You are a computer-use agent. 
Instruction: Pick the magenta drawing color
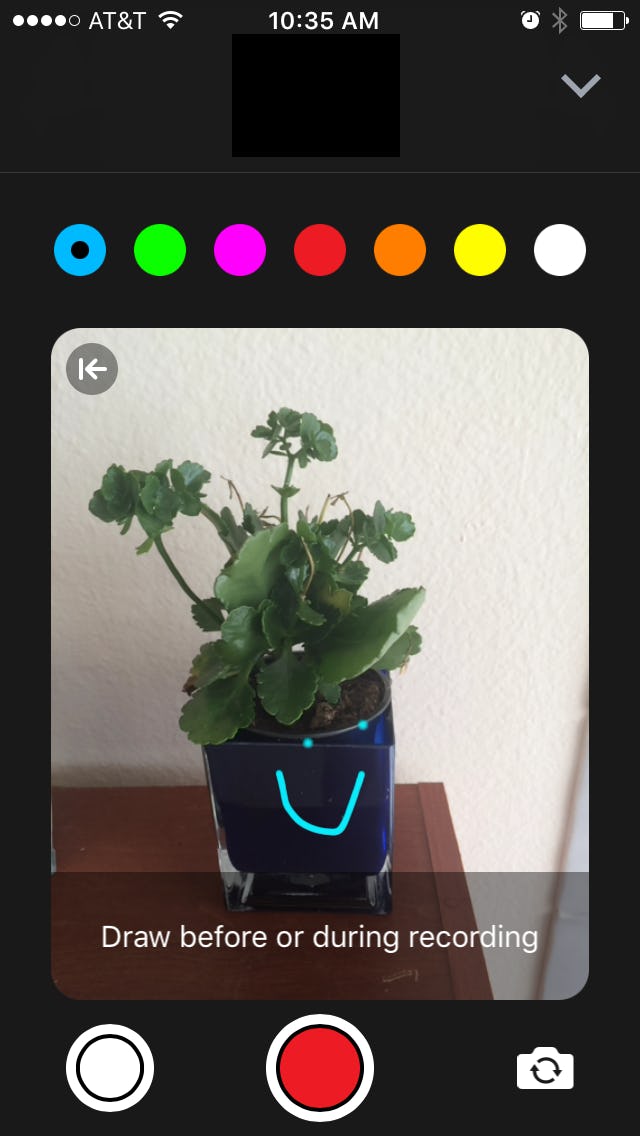[x=240, y=250]
